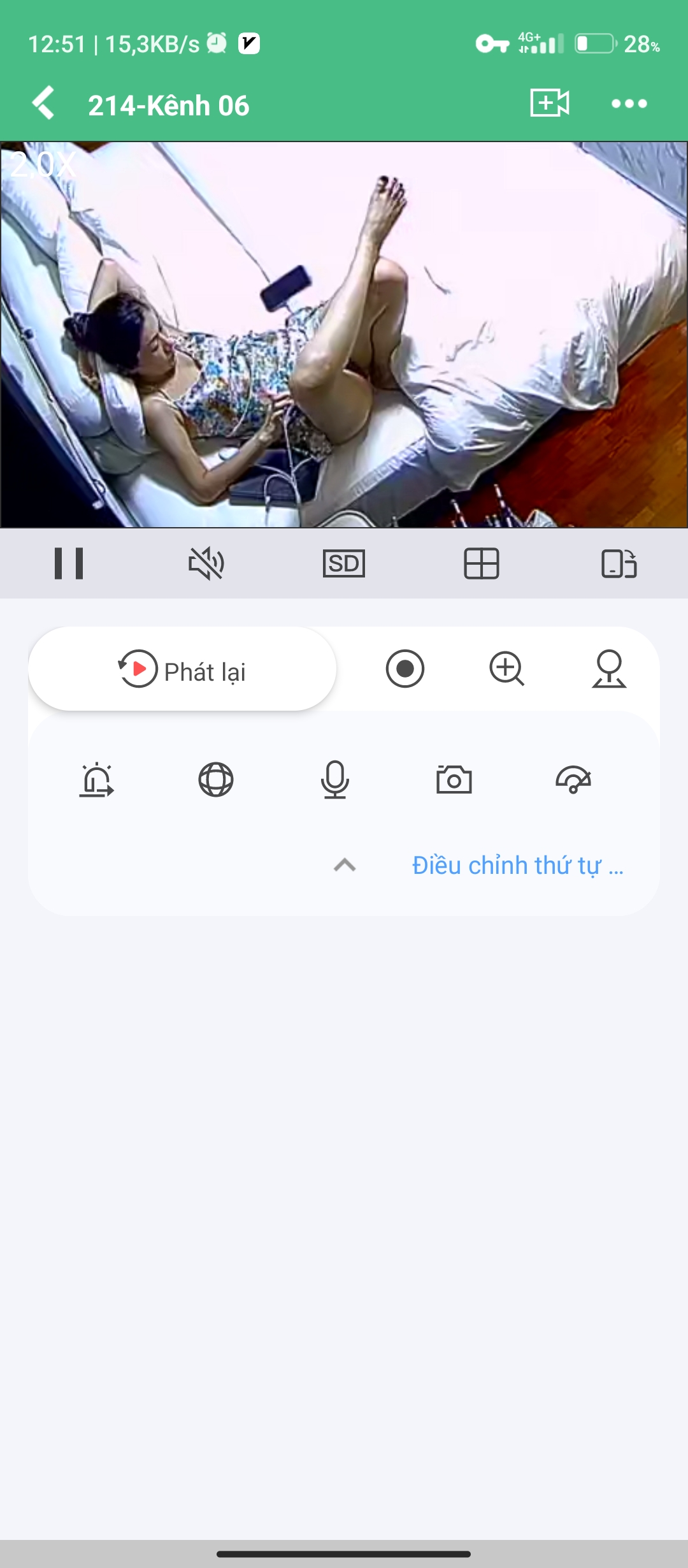
Task: Change SD video quality
Action: pyautogui.click(x=344, y=563)
